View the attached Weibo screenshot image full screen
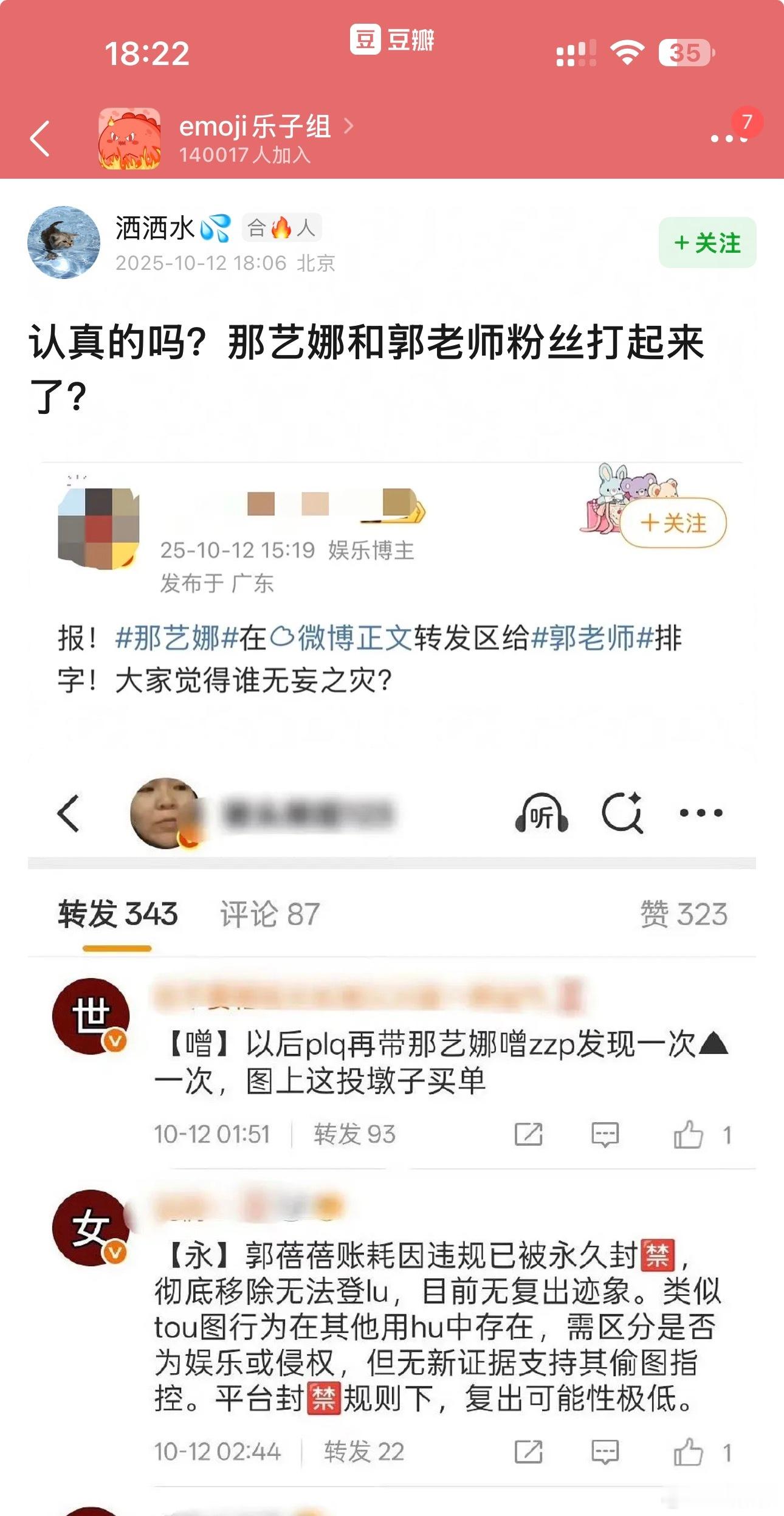 (392, 973)
